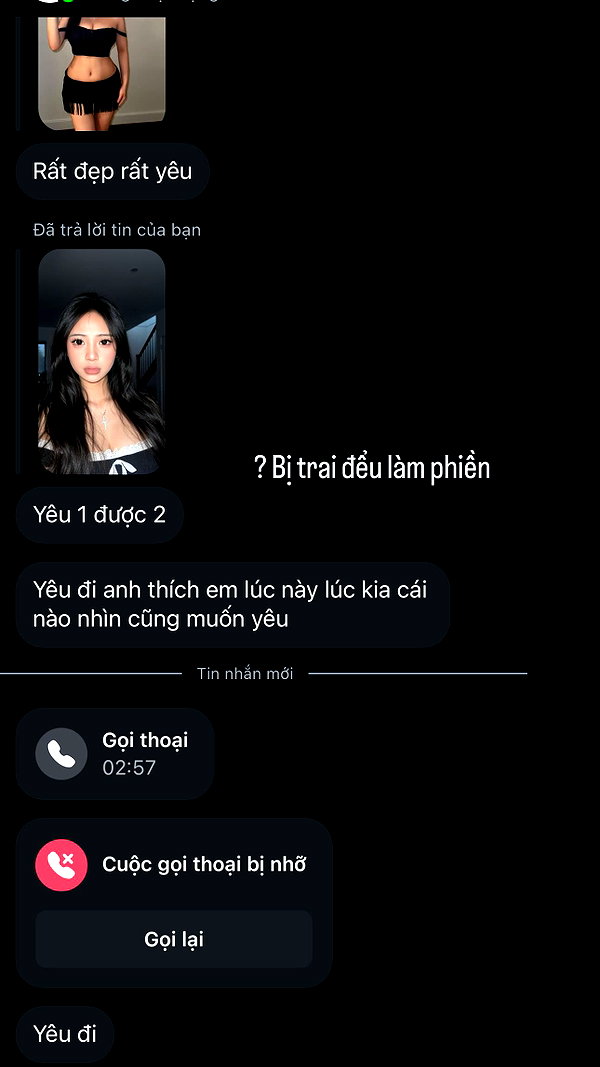The image size is (600, 1067).
Task: Tap the Gọi lại button
Action: tap(173, 939)
